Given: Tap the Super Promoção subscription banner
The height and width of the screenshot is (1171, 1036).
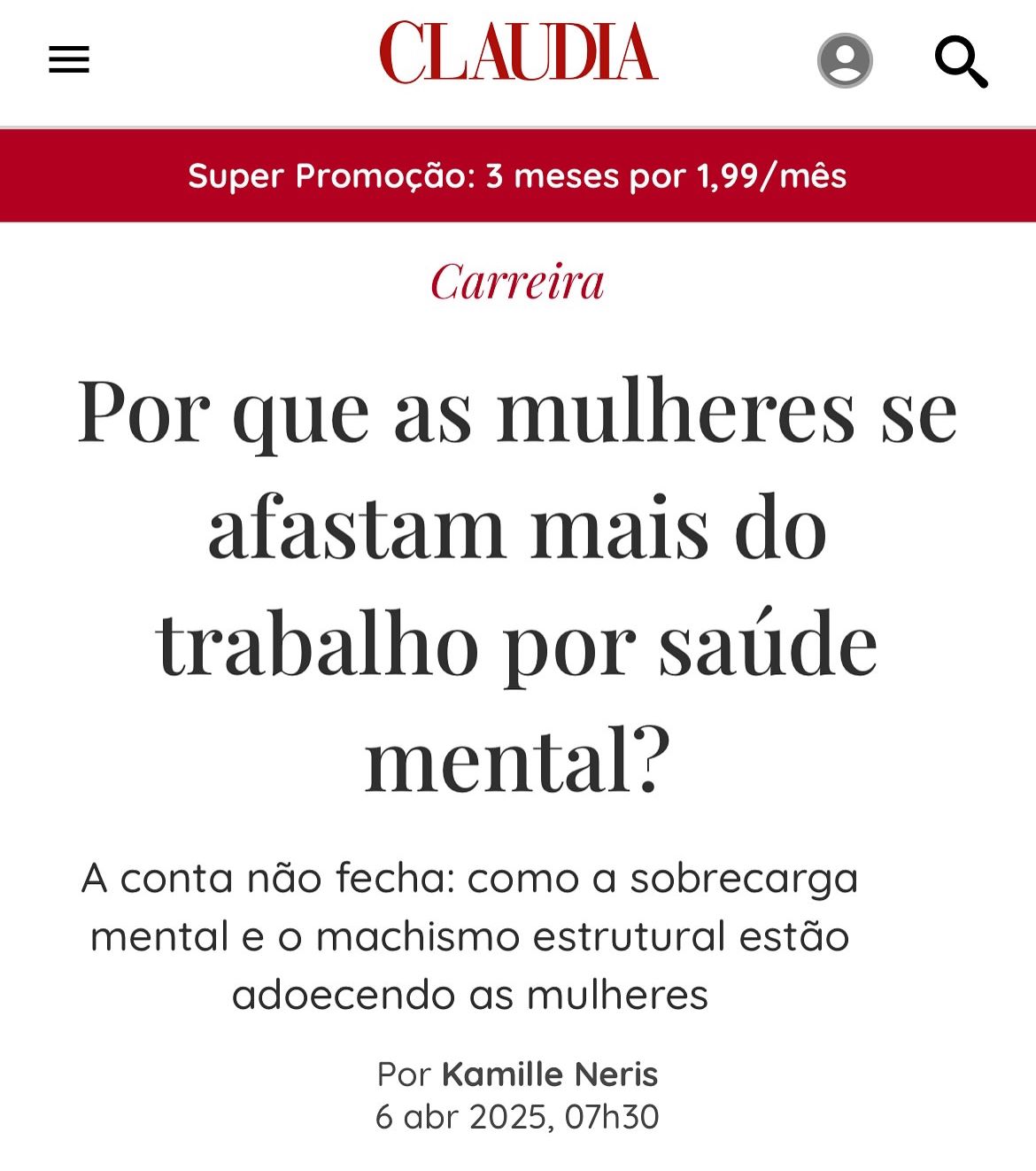Looking at the screenshot, I should click(518, 175).
